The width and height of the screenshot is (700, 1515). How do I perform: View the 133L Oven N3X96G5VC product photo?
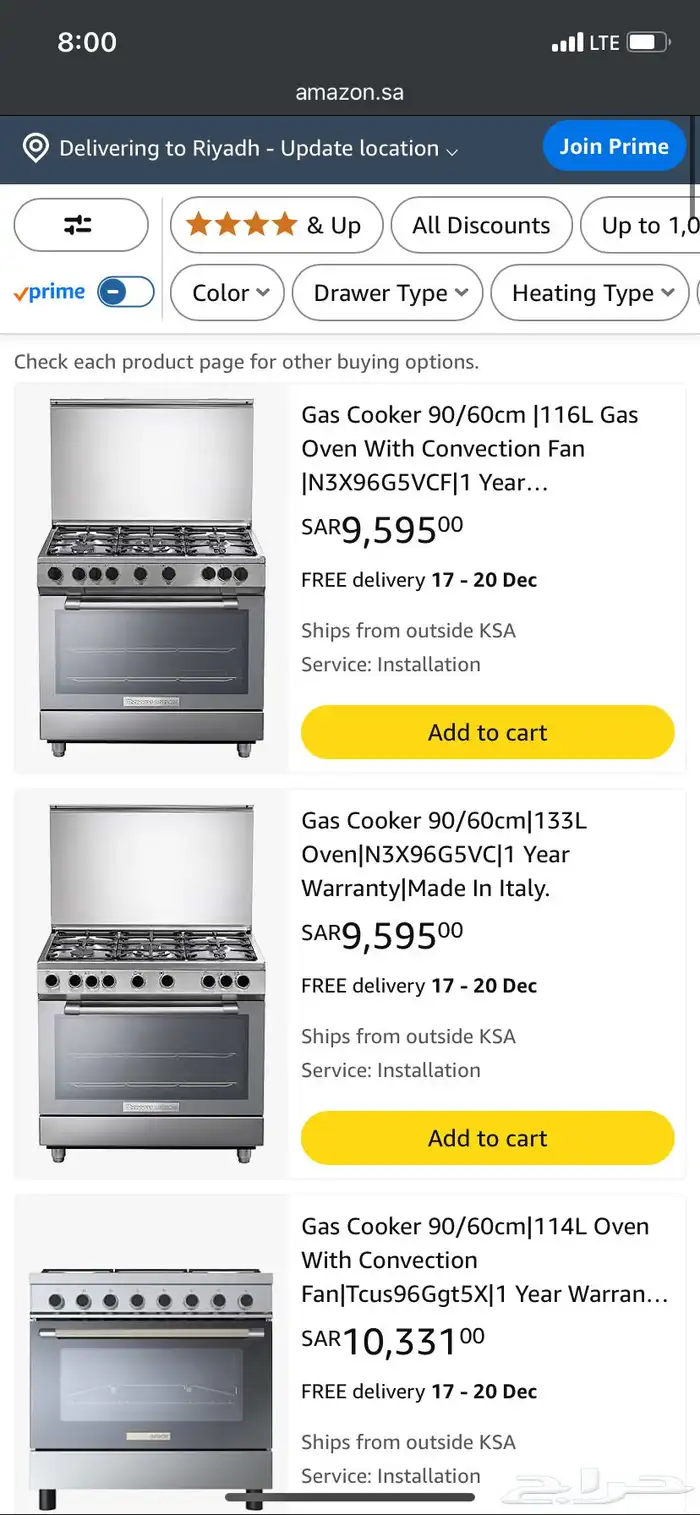[x=151, y=984]
